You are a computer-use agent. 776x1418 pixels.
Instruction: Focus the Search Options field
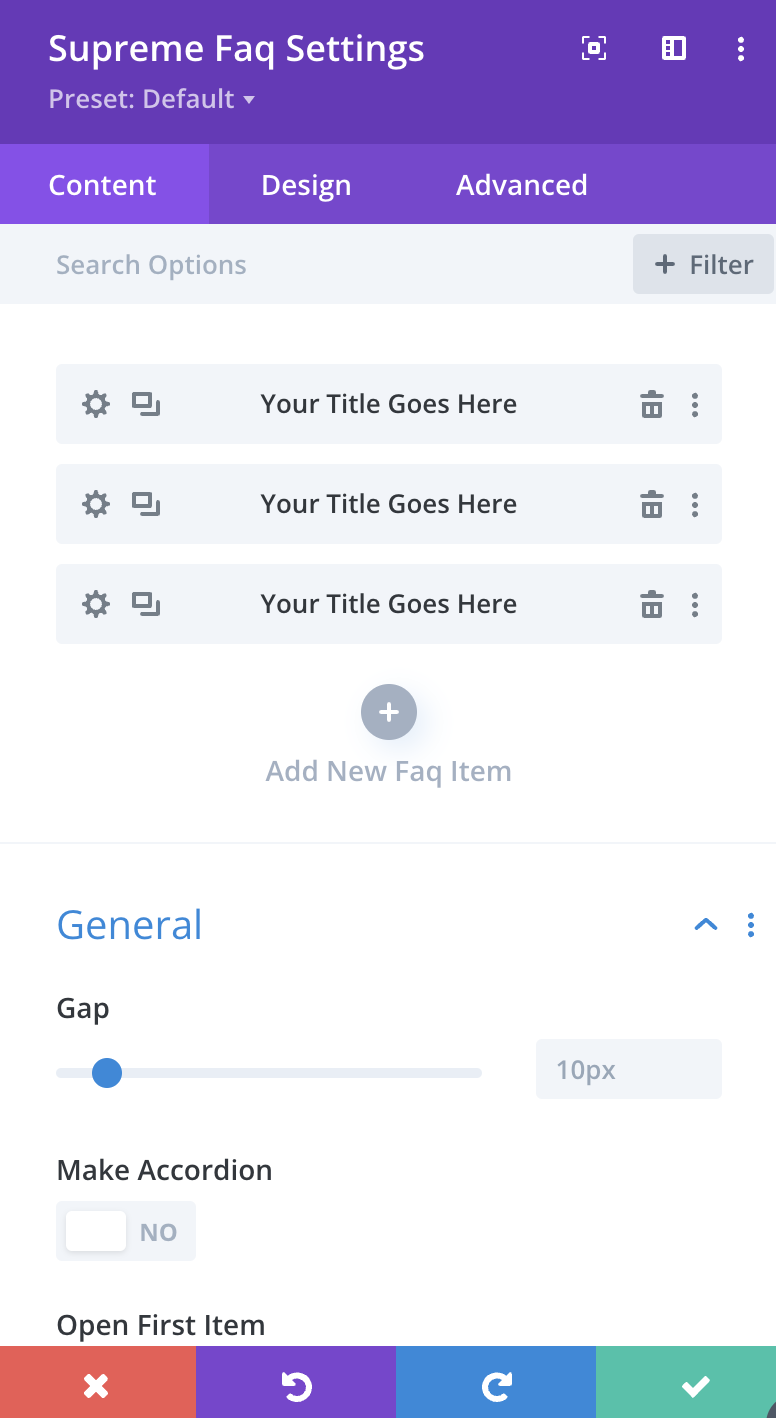pos(330,265)
